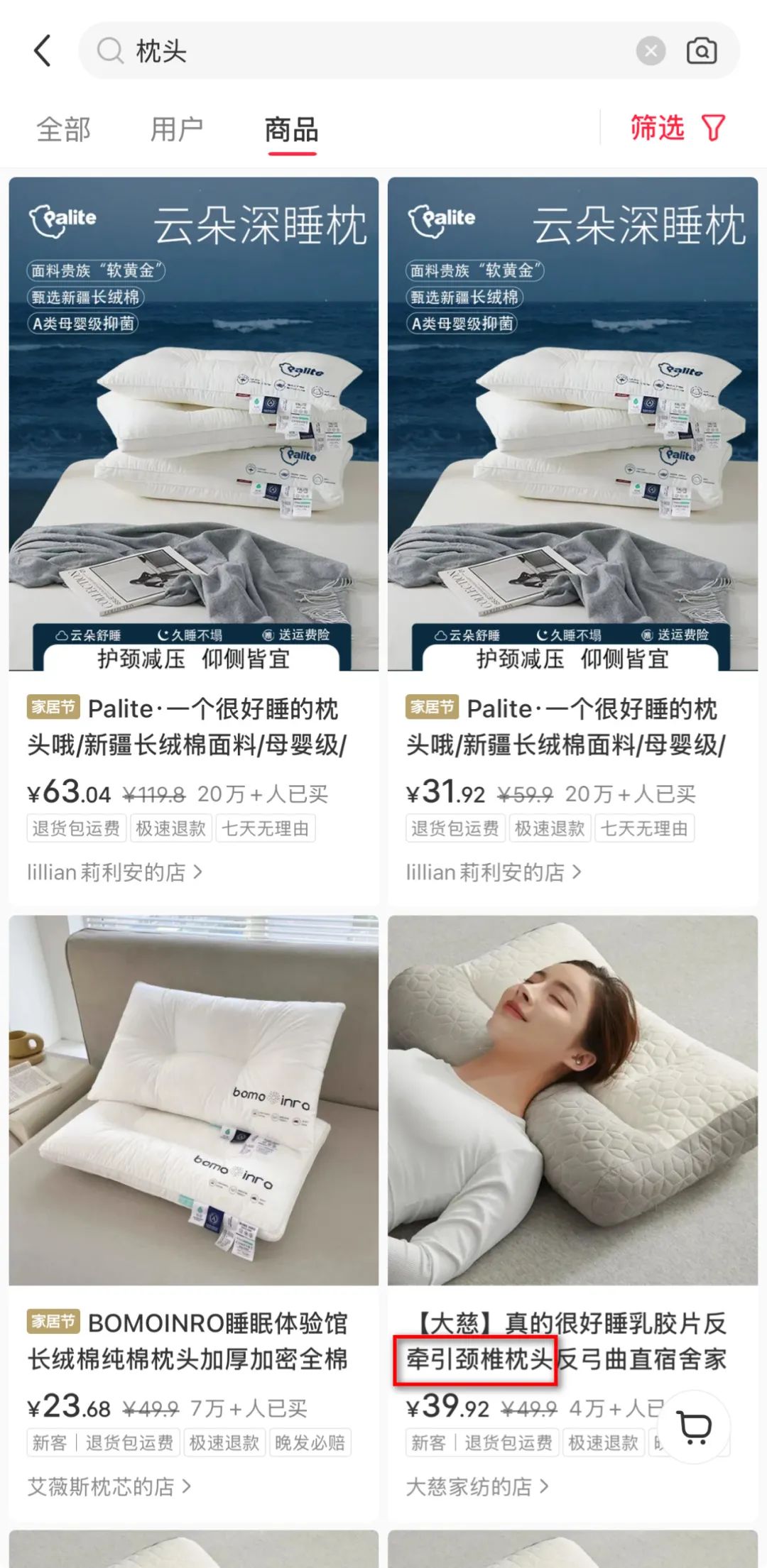
Task: Switch to the 用户 tab
Action: click(x=177, y=130)
